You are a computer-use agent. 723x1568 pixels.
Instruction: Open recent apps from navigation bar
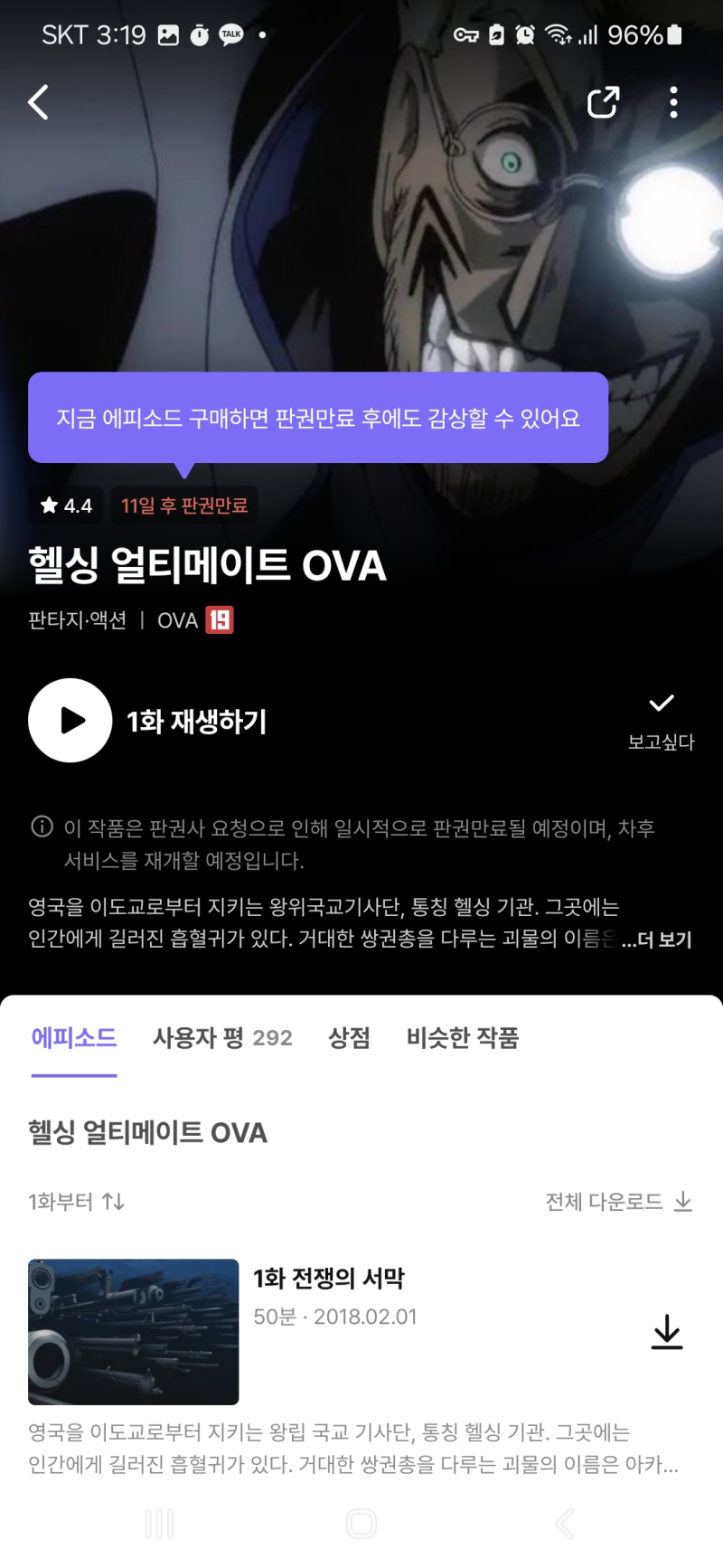(x=159, y=1524)
